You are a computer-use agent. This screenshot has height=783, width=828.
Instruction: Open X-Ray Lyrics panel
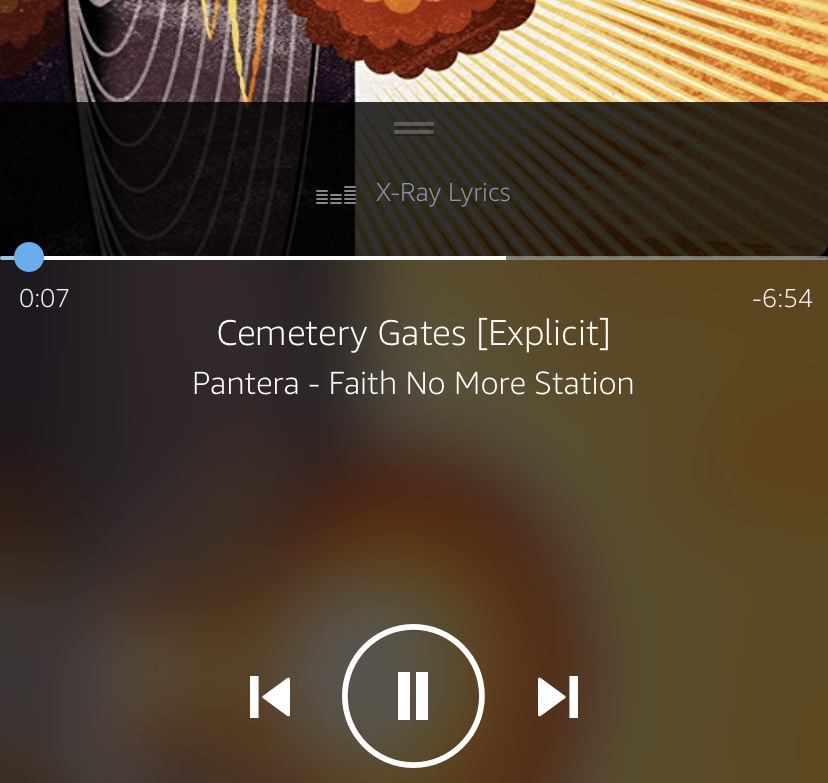[414, 193]
